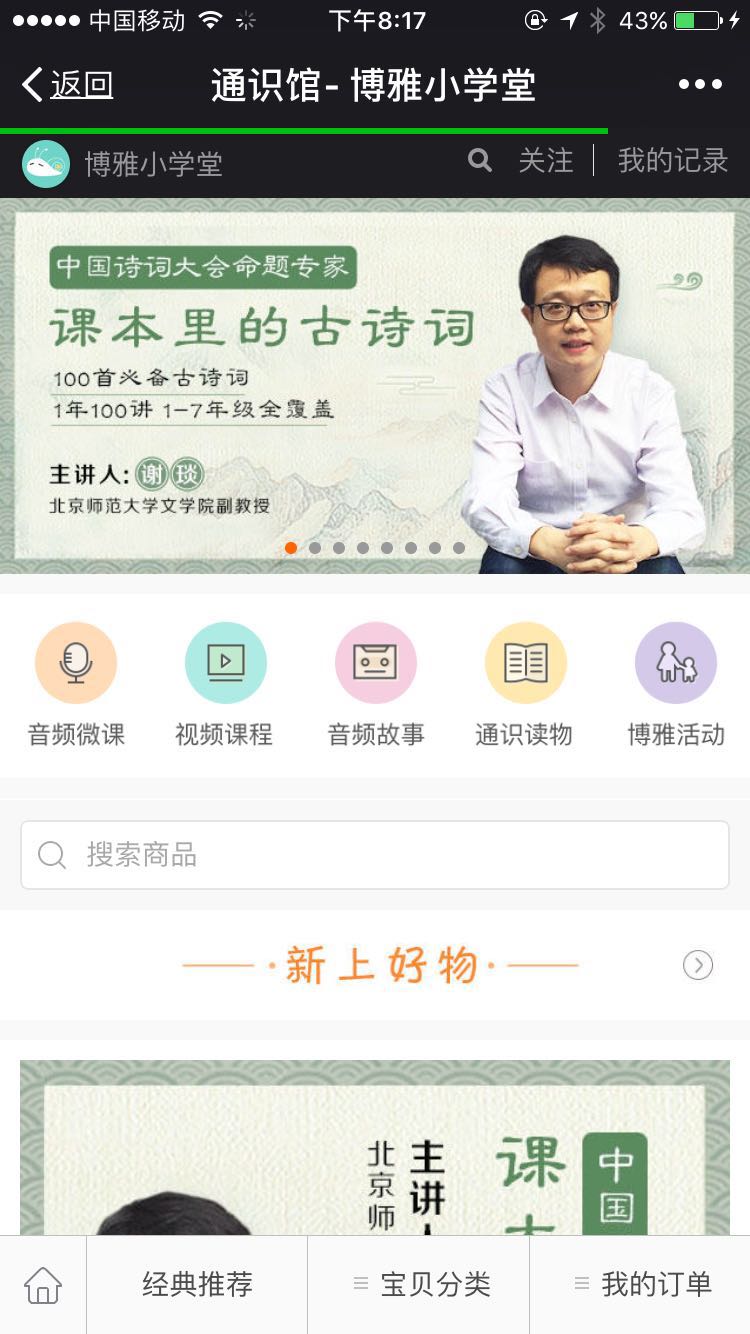The width and height of the screenshot is (750, 1334).
Task: Switch to the 经典推荐 tab
Action: click(x=197, y=1285)
